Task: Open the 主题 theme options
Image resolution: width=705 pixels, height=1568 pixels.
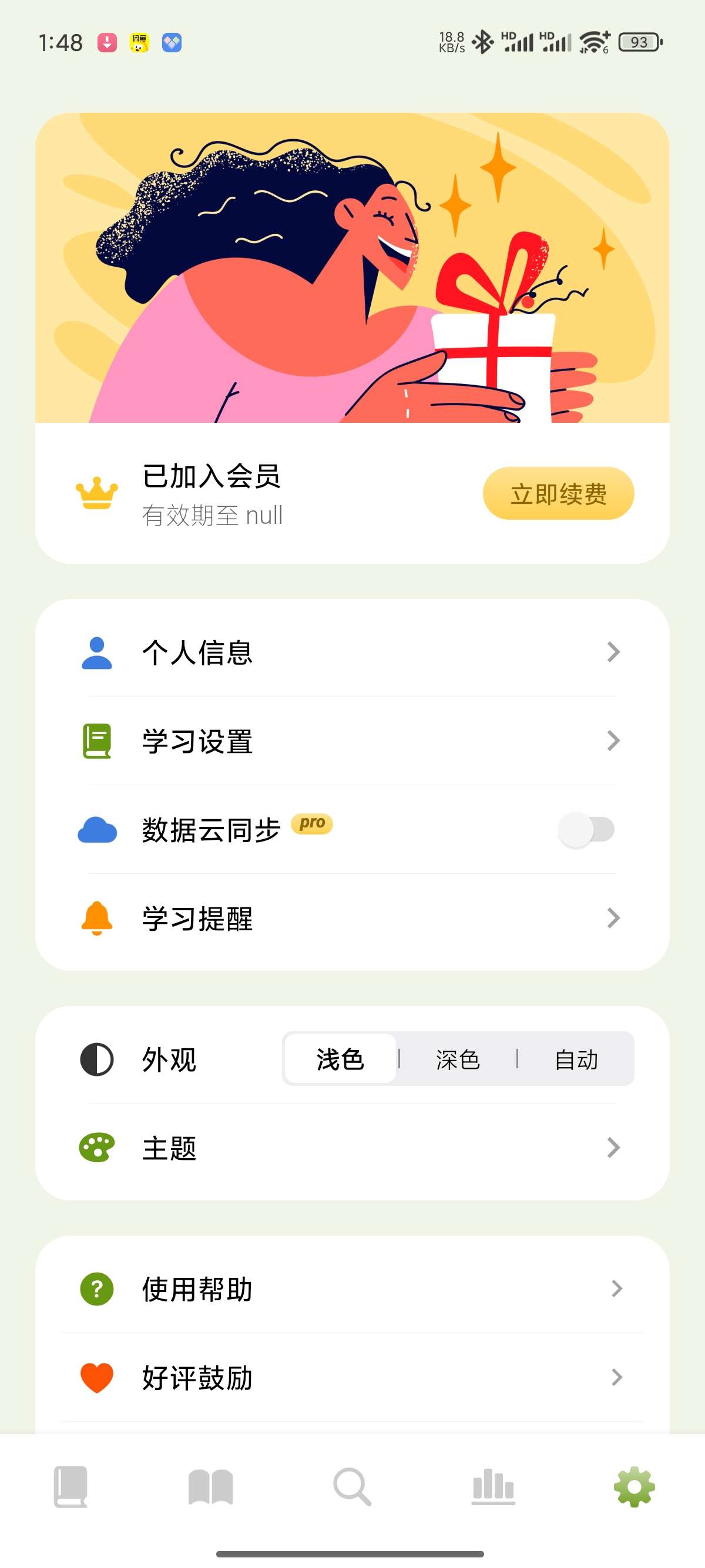Action: click(x=352, y=1148)
